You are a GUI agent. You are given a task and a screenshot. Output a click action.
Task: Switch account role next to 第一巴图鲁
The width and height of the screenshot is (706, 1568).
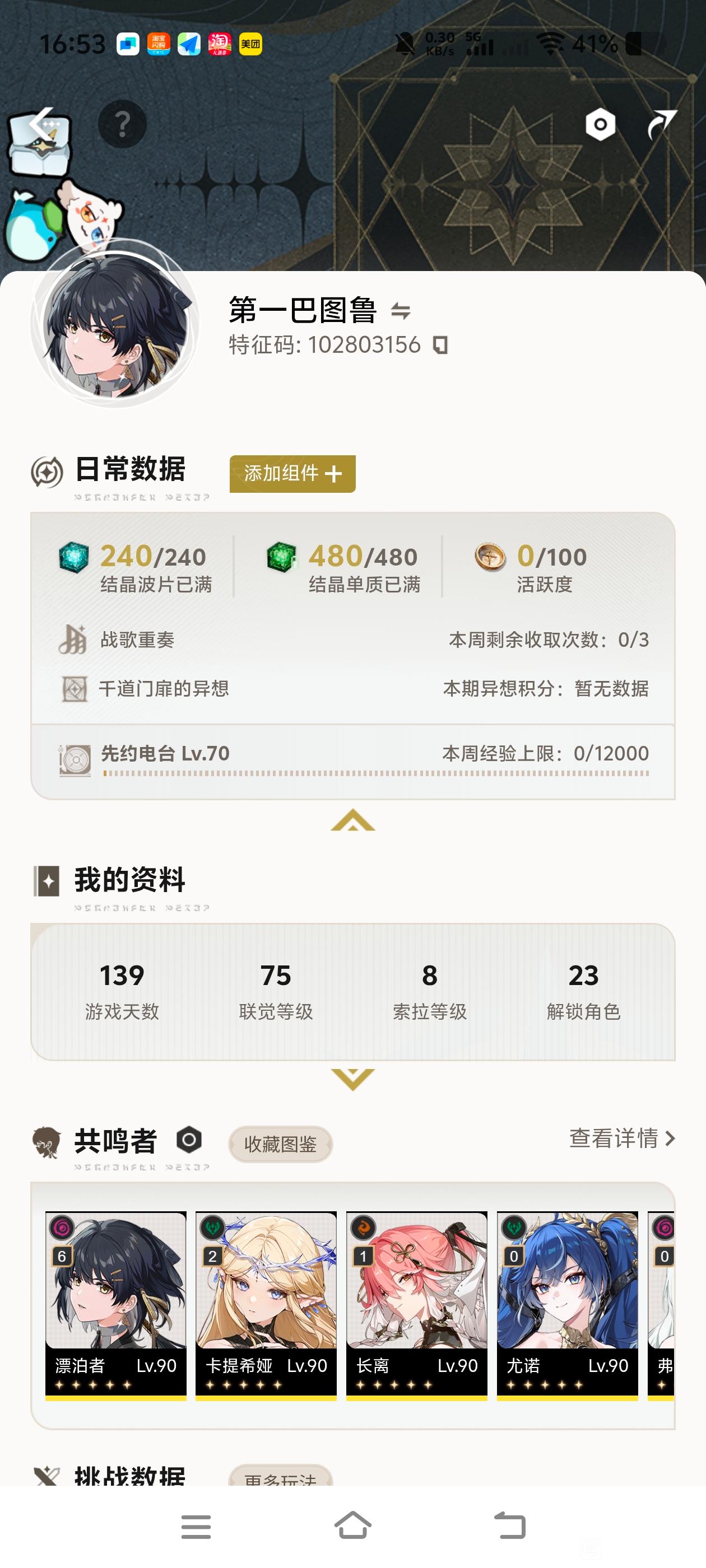click(x=400, y=311)
